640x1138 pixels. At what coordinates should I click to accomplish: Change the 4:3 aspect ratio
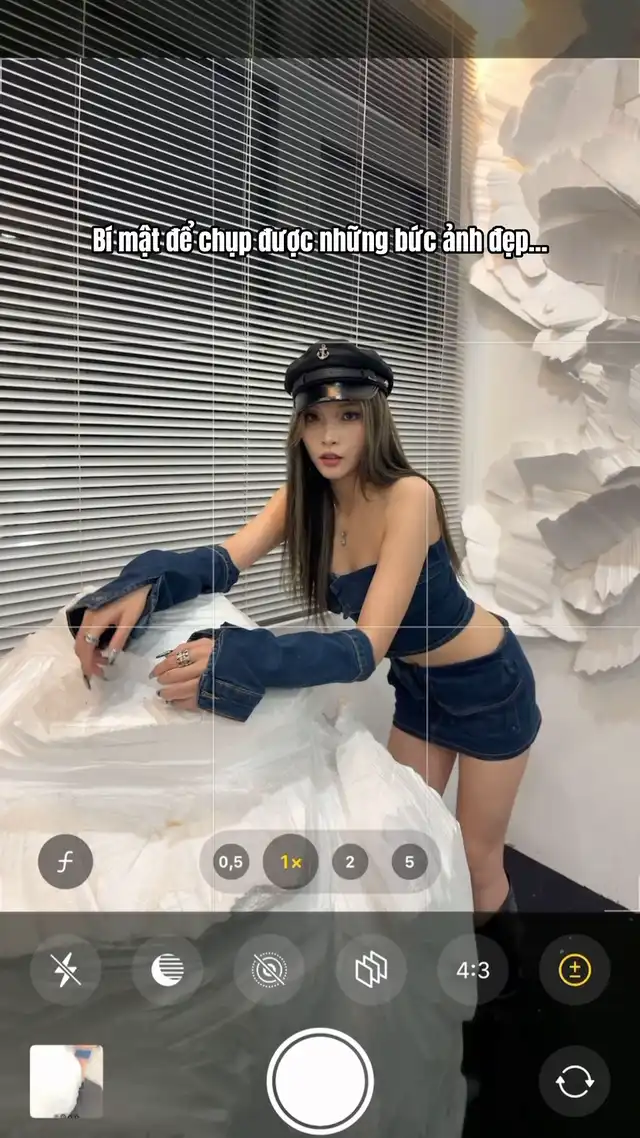click(x=472, y=970)
